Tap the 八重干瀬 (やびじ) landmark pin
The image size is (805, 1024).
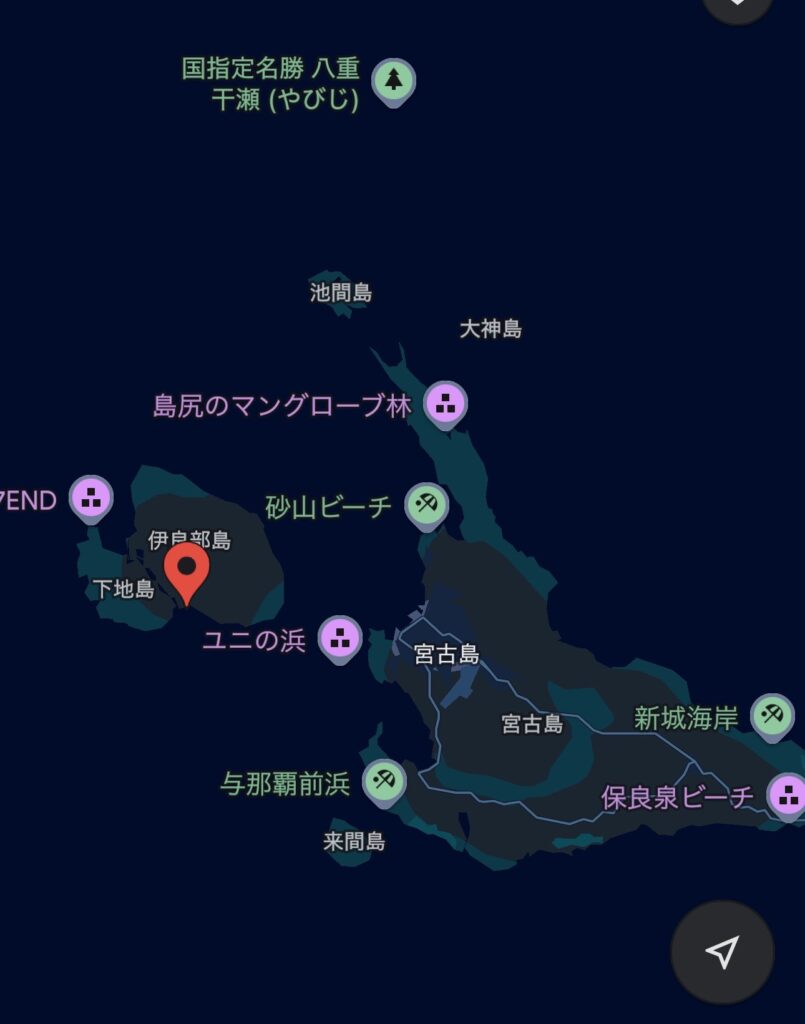[x=393, y=80]
